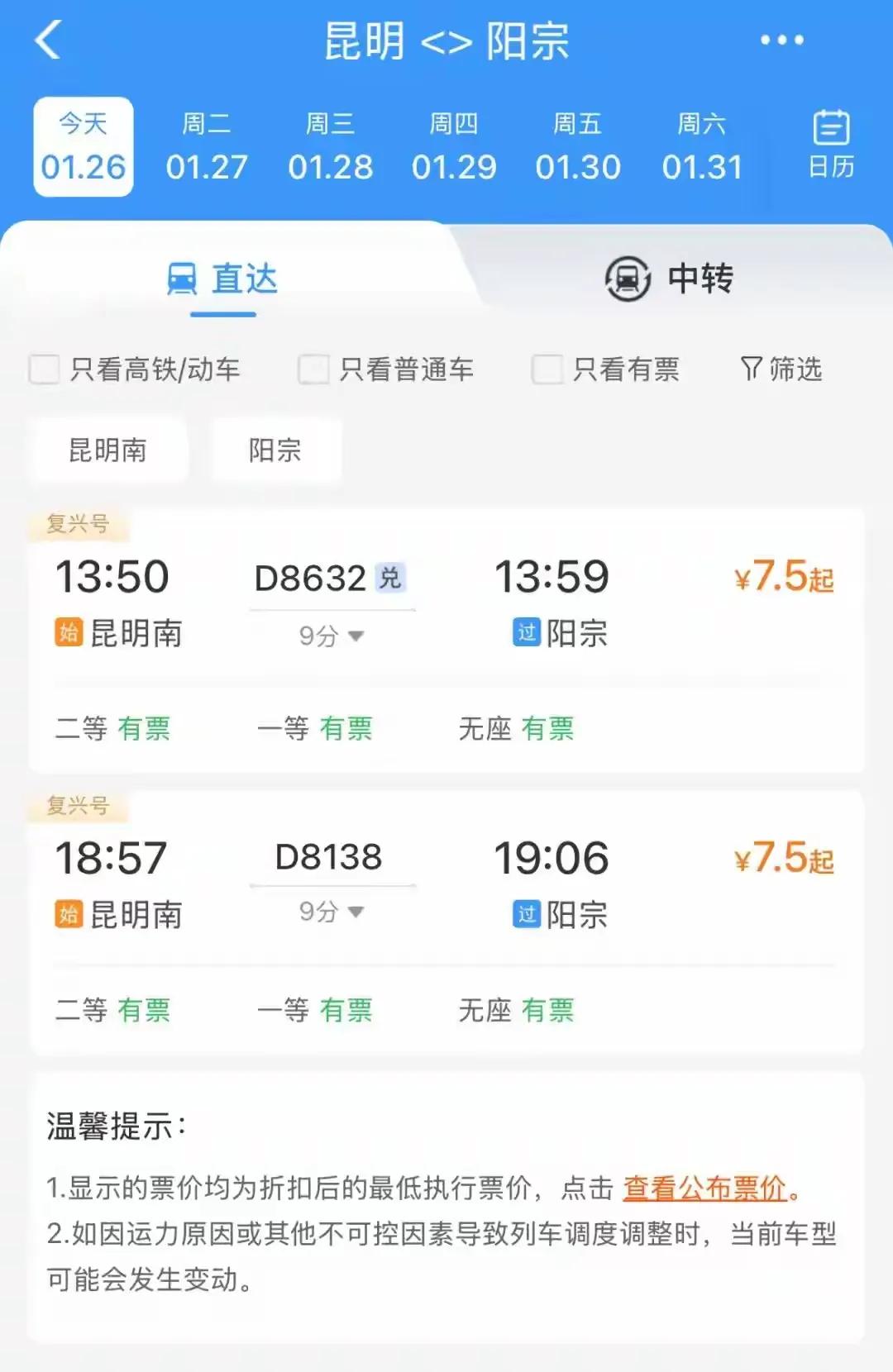Go back using the back arrow
Screen dimensions: 893x1372
48,40
